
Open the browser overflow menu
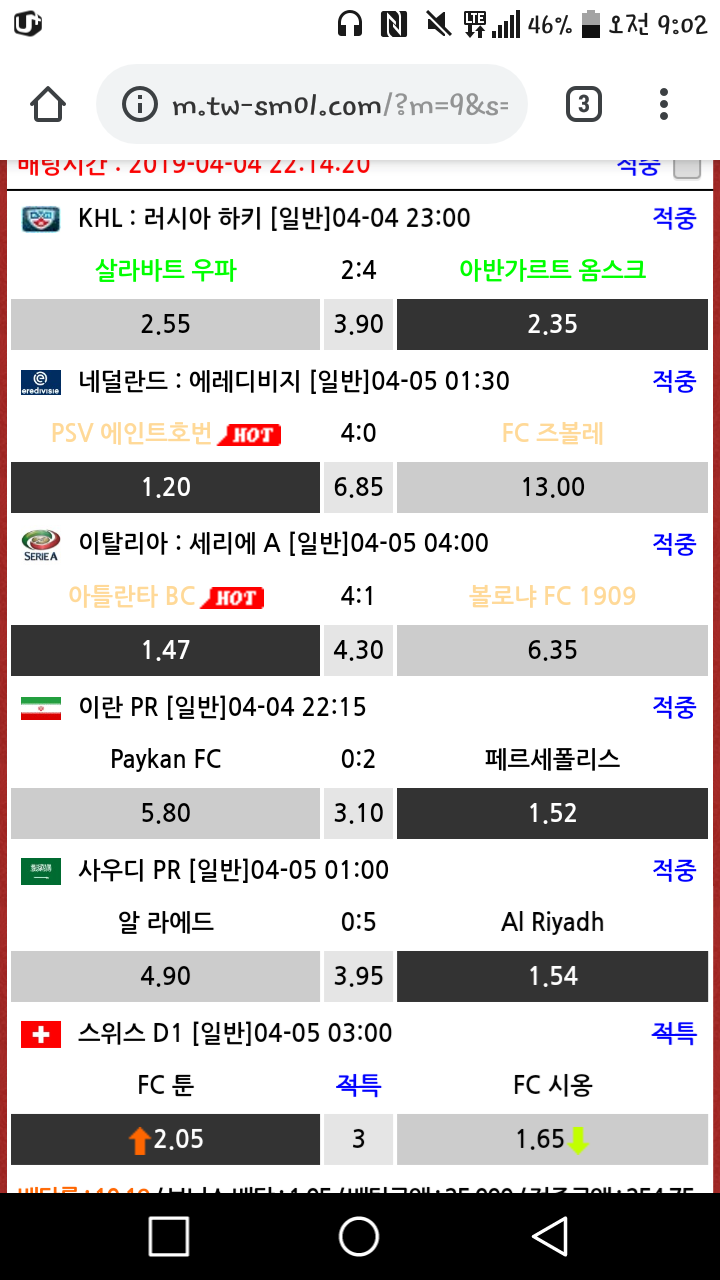(664, 104)
